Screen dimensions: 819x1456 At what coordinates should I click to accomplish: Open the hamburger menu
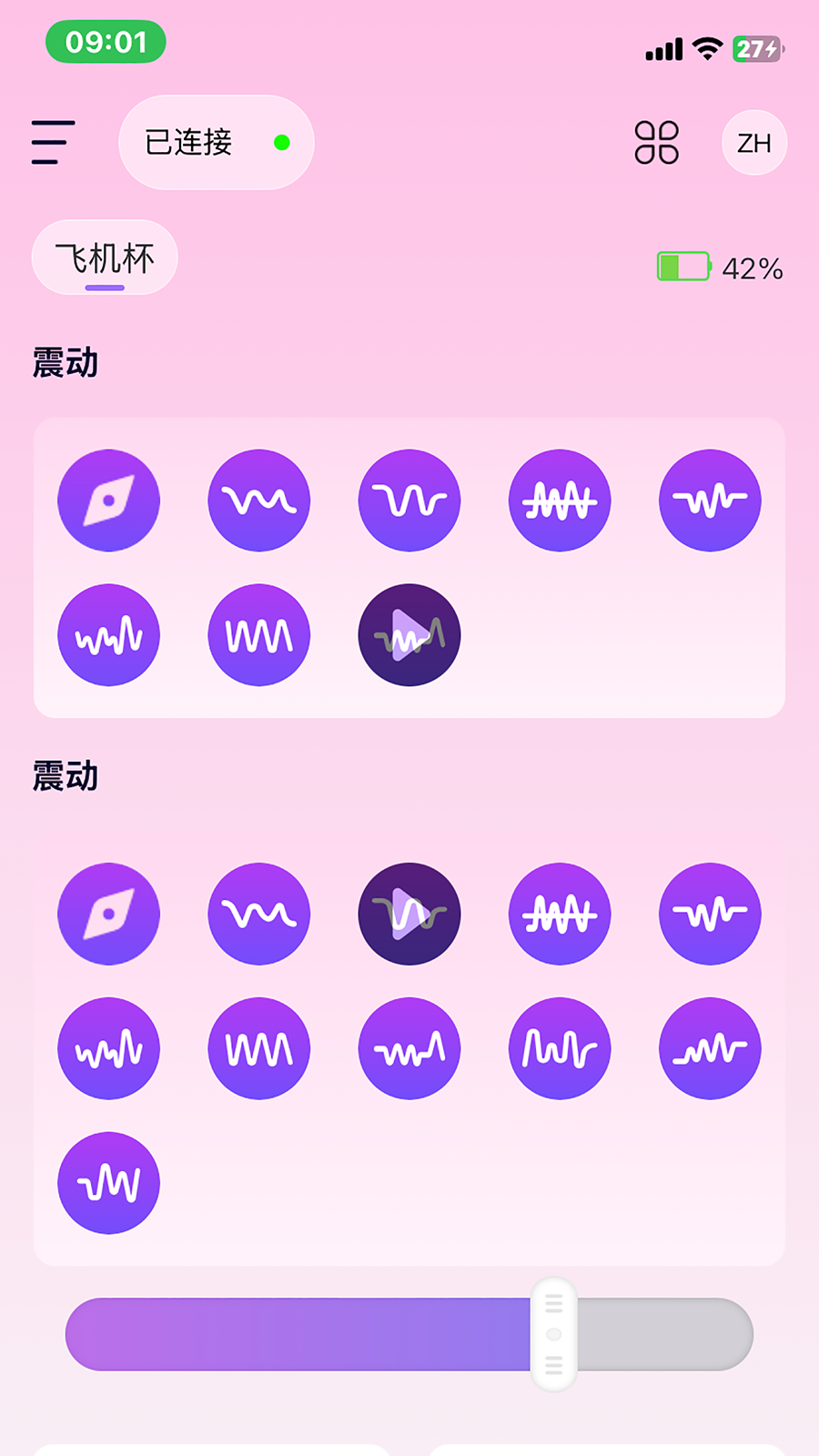(x=52, y=143)
